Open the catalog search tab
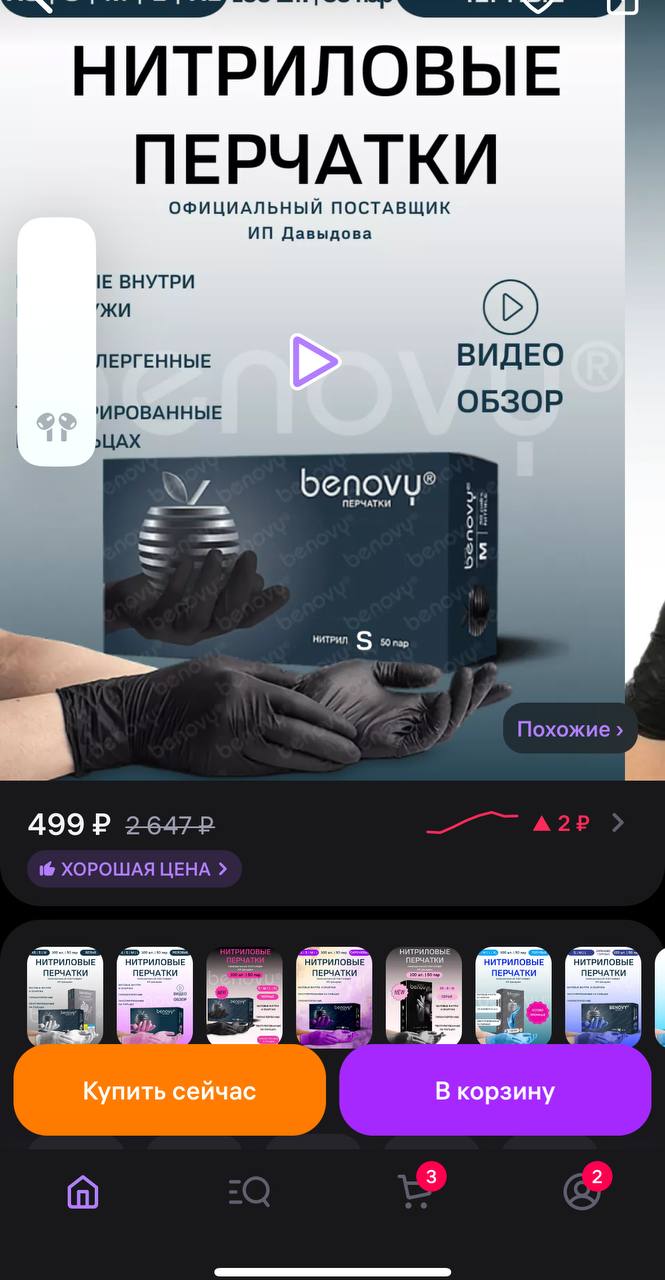665x1280 pixels. point(248,1191)
